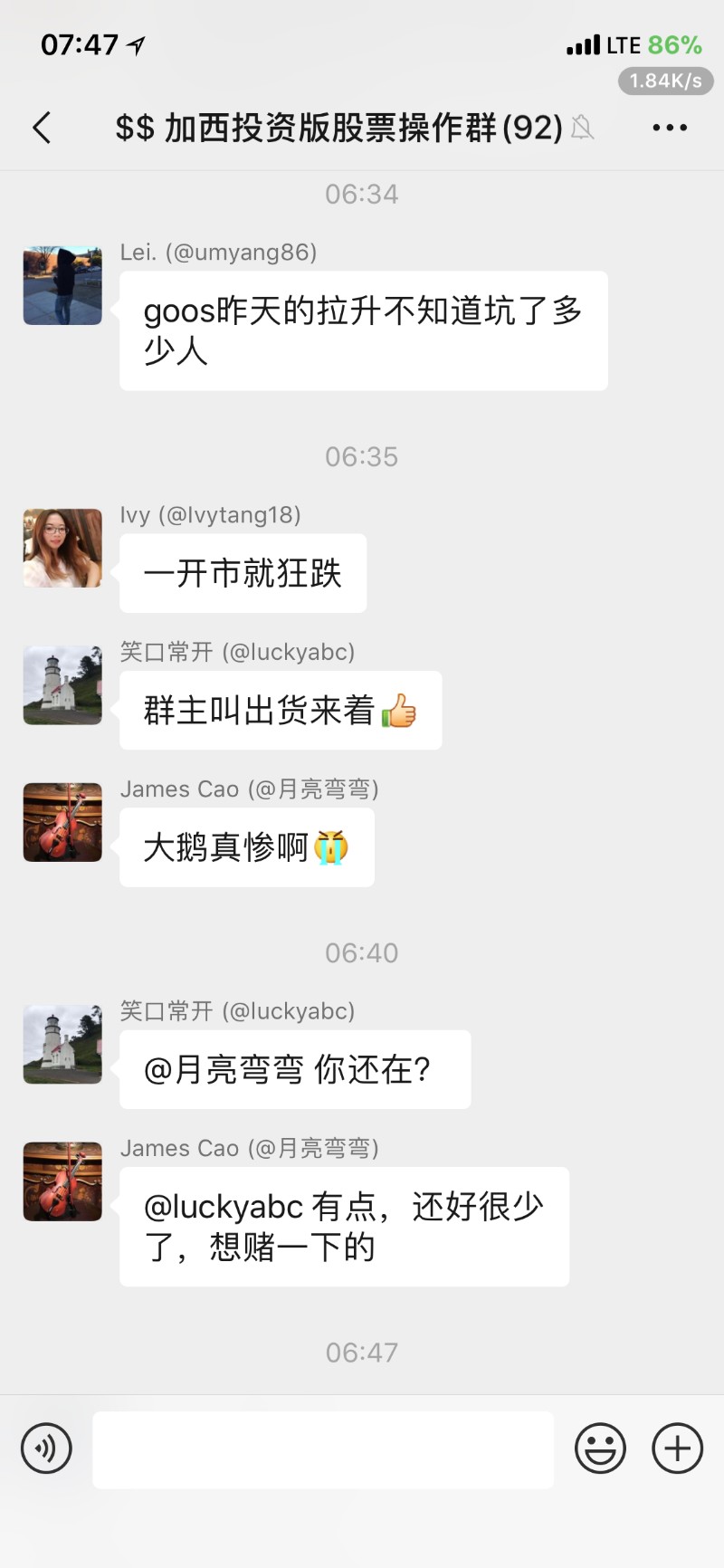View Lei's profile via avatar
This screenshot has height=1568, width=724.
pyautogui.click(x=62, y=285)
